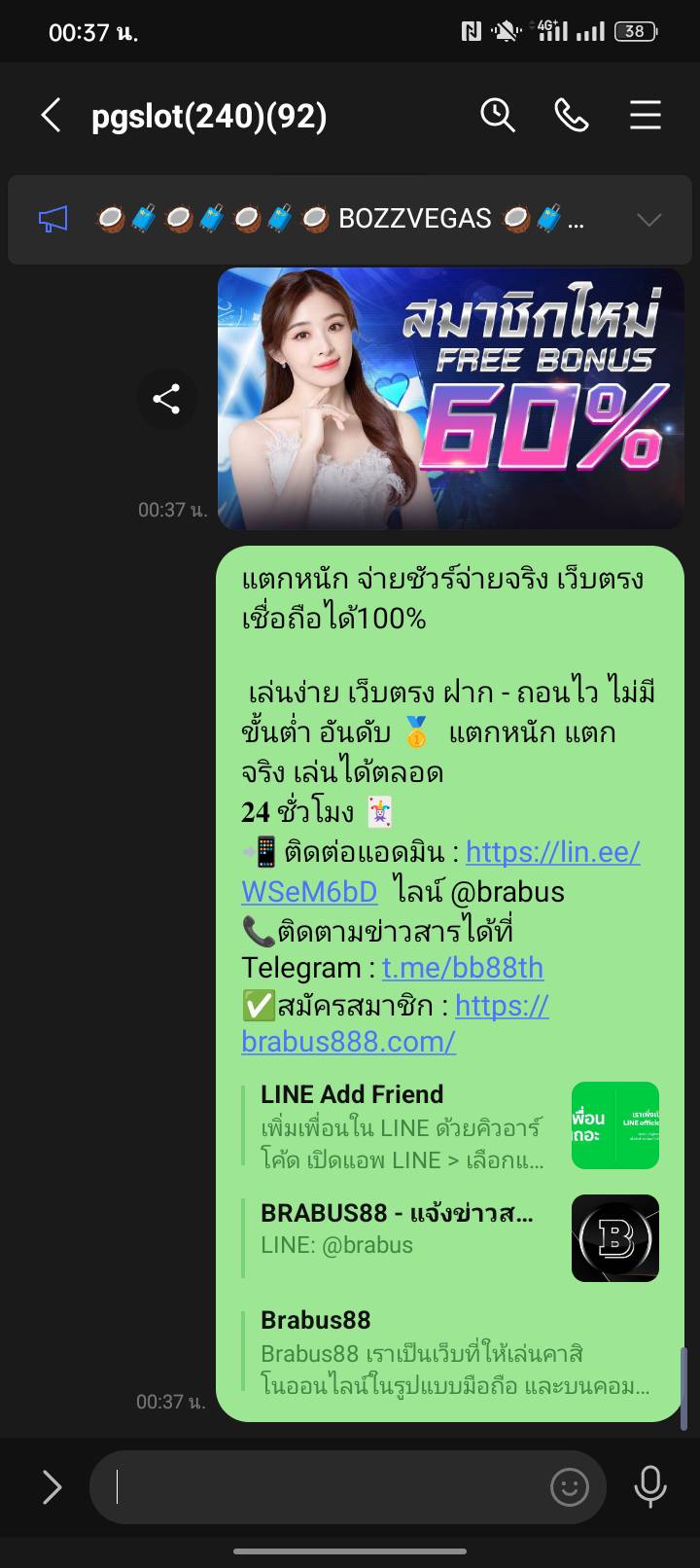
Task: Open the FREE BONUS 60% image
Action: pos(449,399)
